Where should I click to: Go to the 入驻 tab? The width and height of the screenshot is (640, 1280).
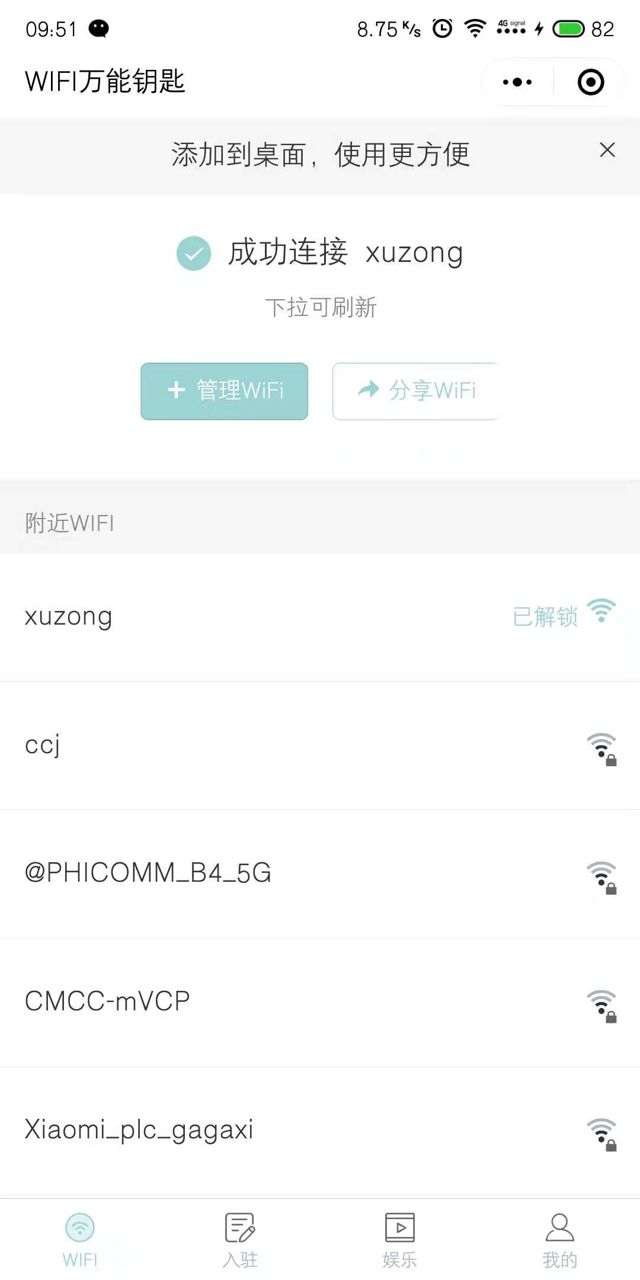[x=240, y=1240]
